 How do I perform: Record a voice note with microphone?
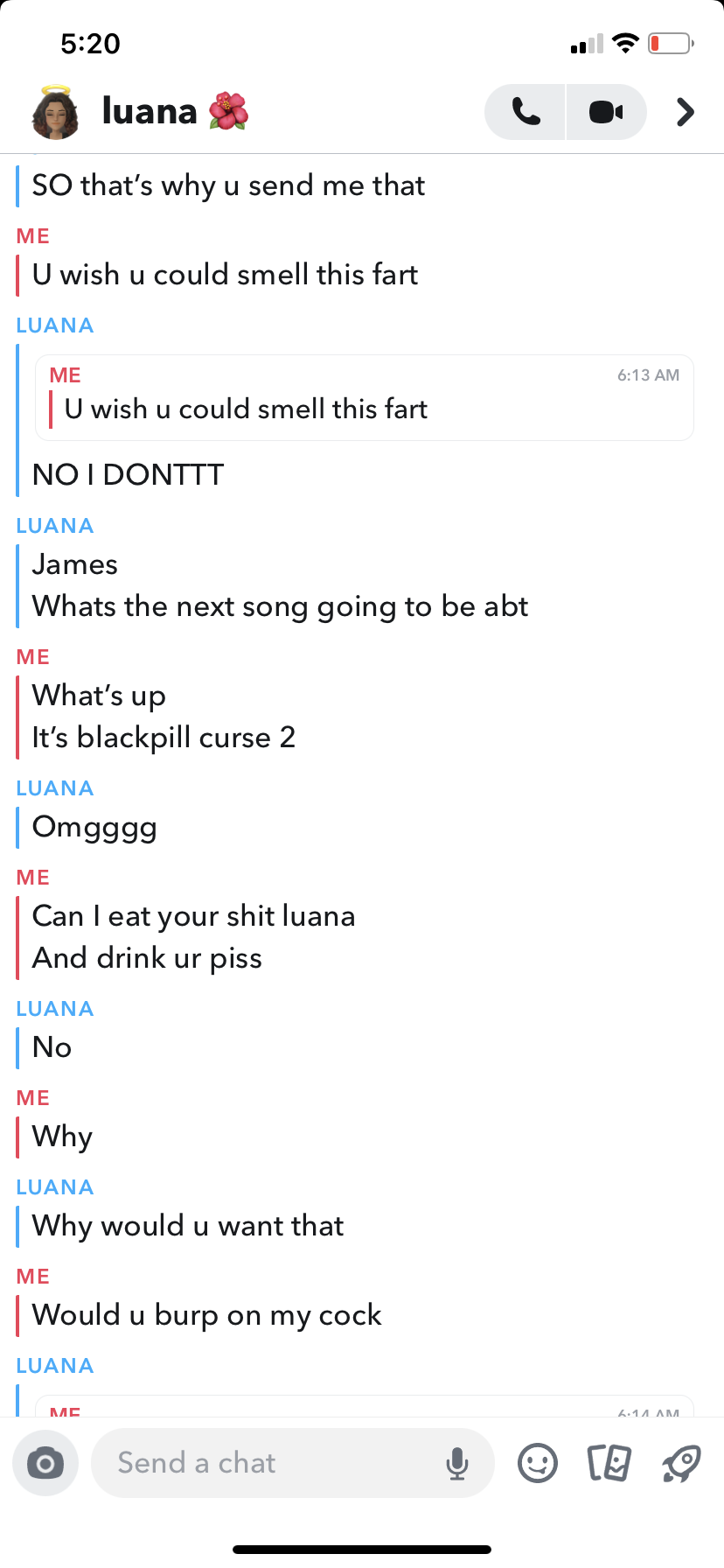pos(457,1463)
